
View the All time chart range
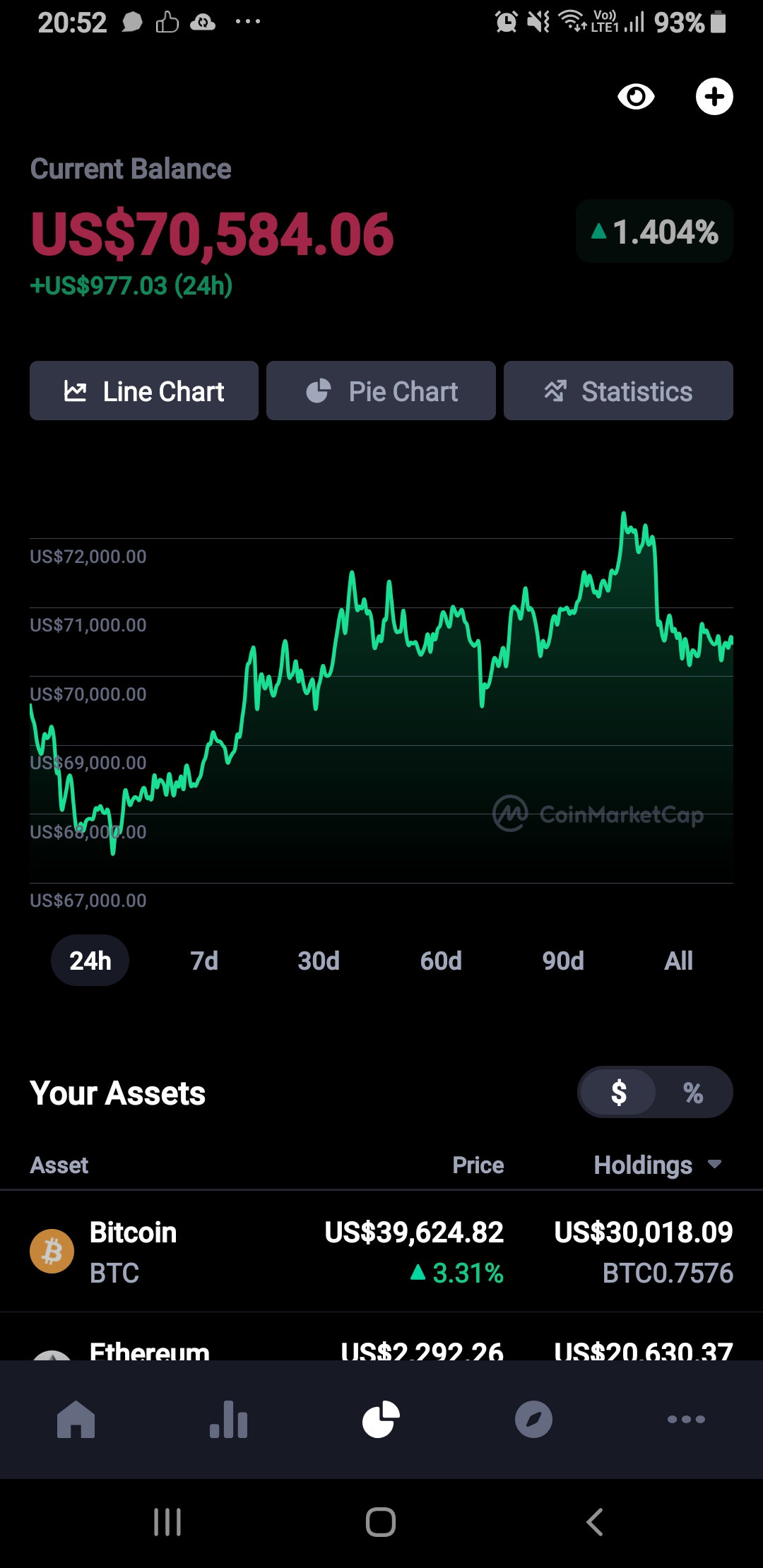tap(678, 961)
